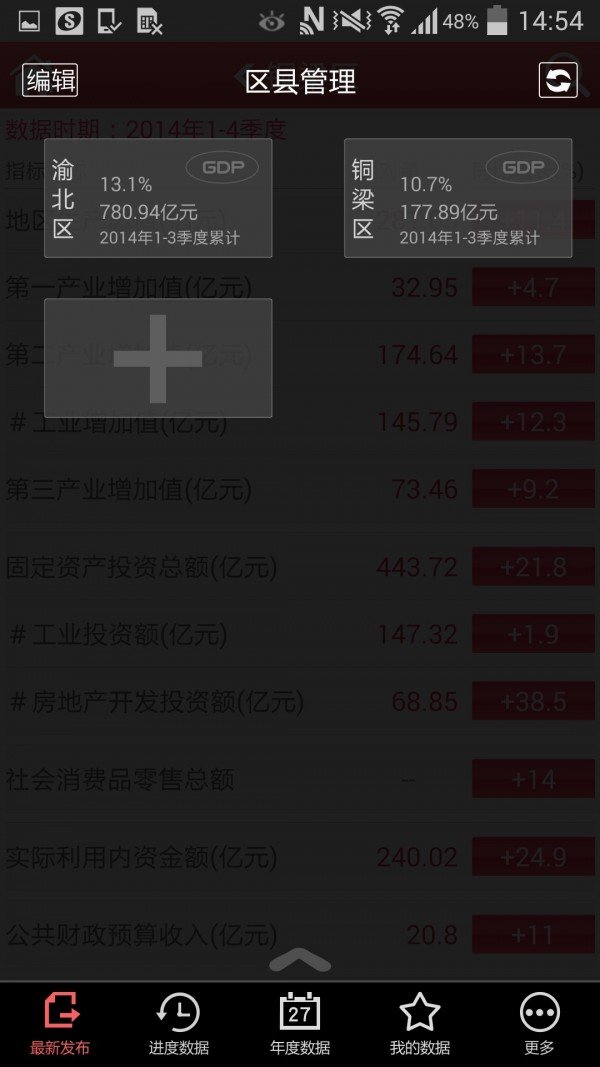Switch to the 最新发布 tab
600x1067 pixels.
point(60,1023)
